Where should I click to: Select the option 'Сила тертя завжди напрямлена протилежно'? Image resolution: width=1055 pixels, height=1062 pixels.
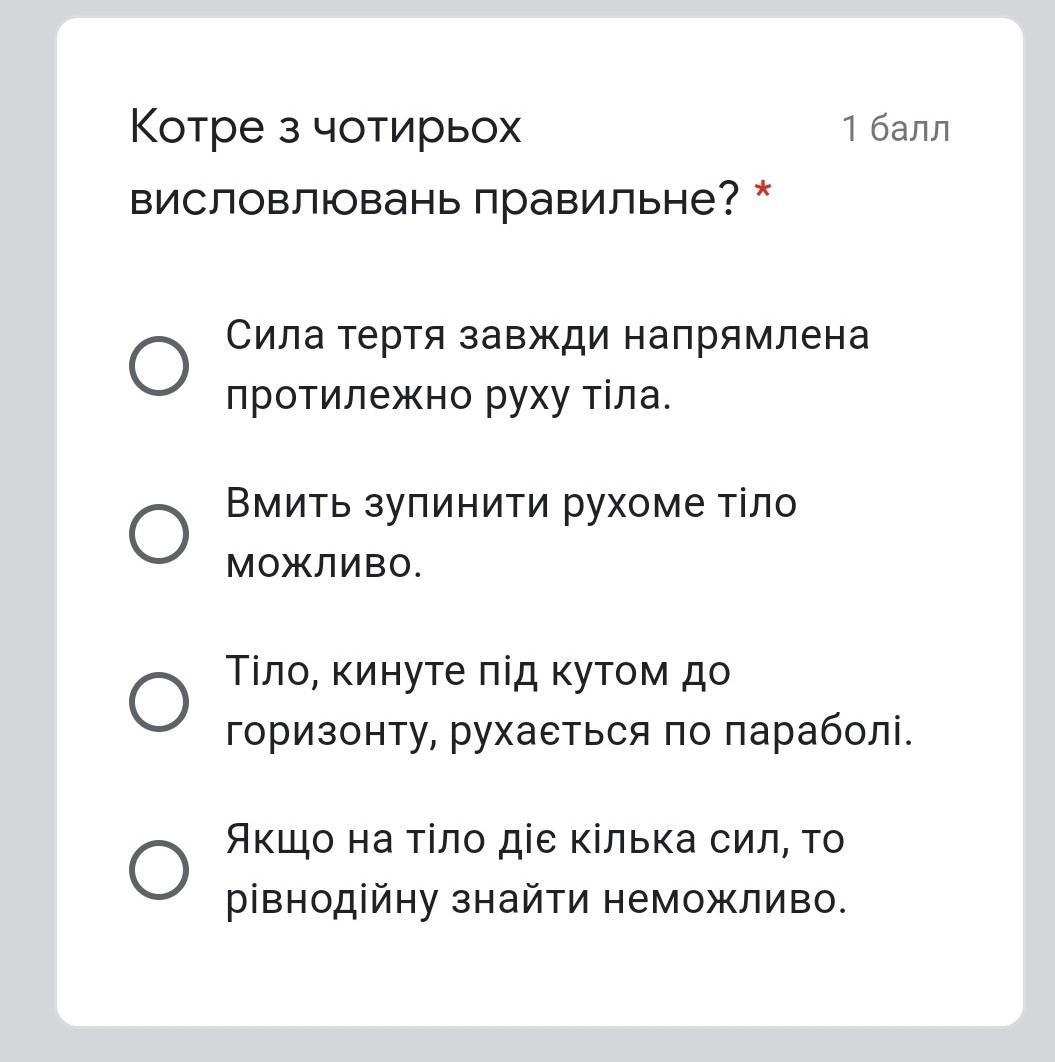click(159, 366)
